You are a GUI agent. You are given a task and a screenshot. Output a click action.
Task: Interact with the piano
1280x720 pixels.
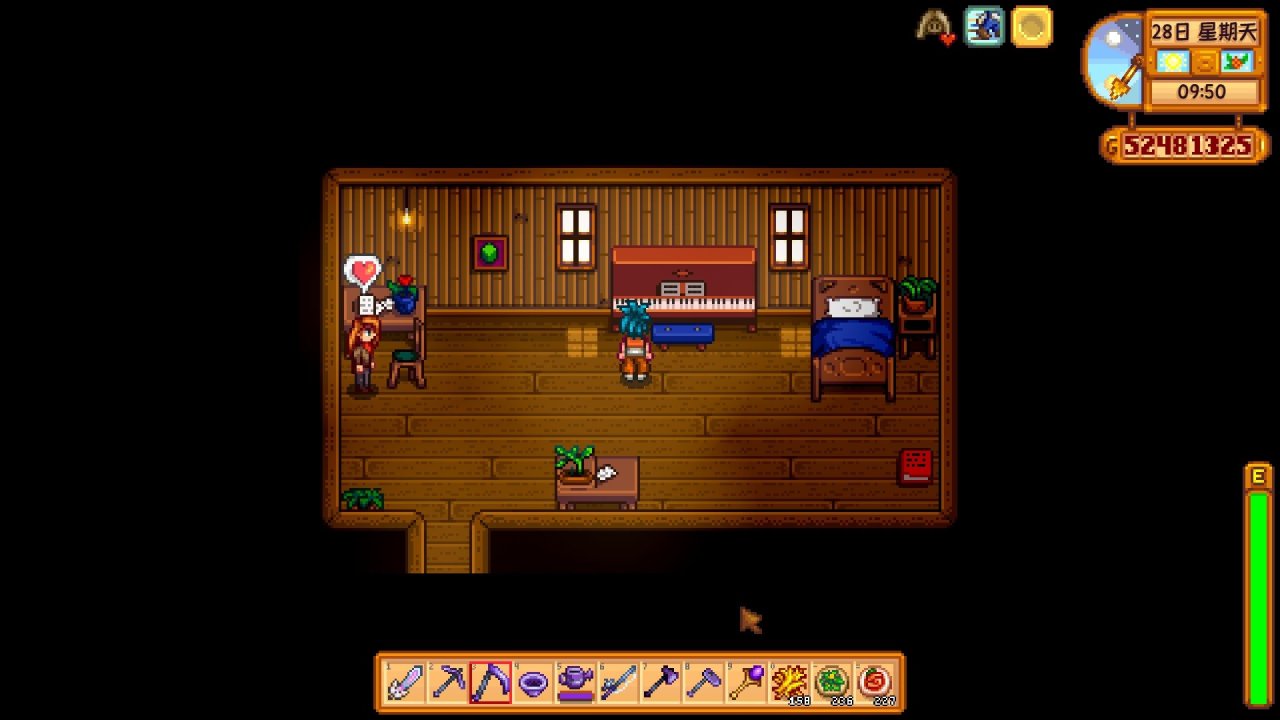click(x=684, y=285)
